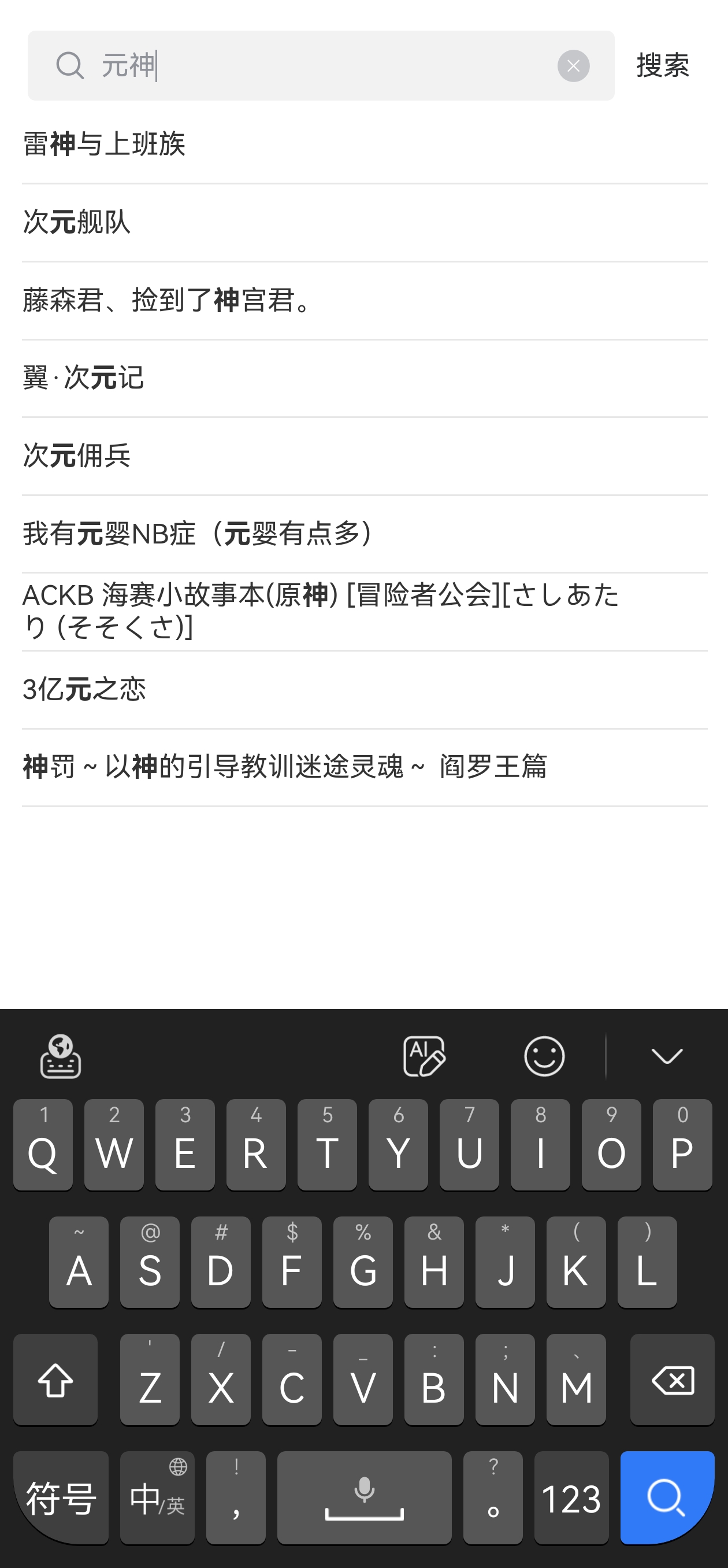Screen dimensions: 728x1568
Task: Select suggestion 雷神与上班族
Action: [x=105, y=145]
